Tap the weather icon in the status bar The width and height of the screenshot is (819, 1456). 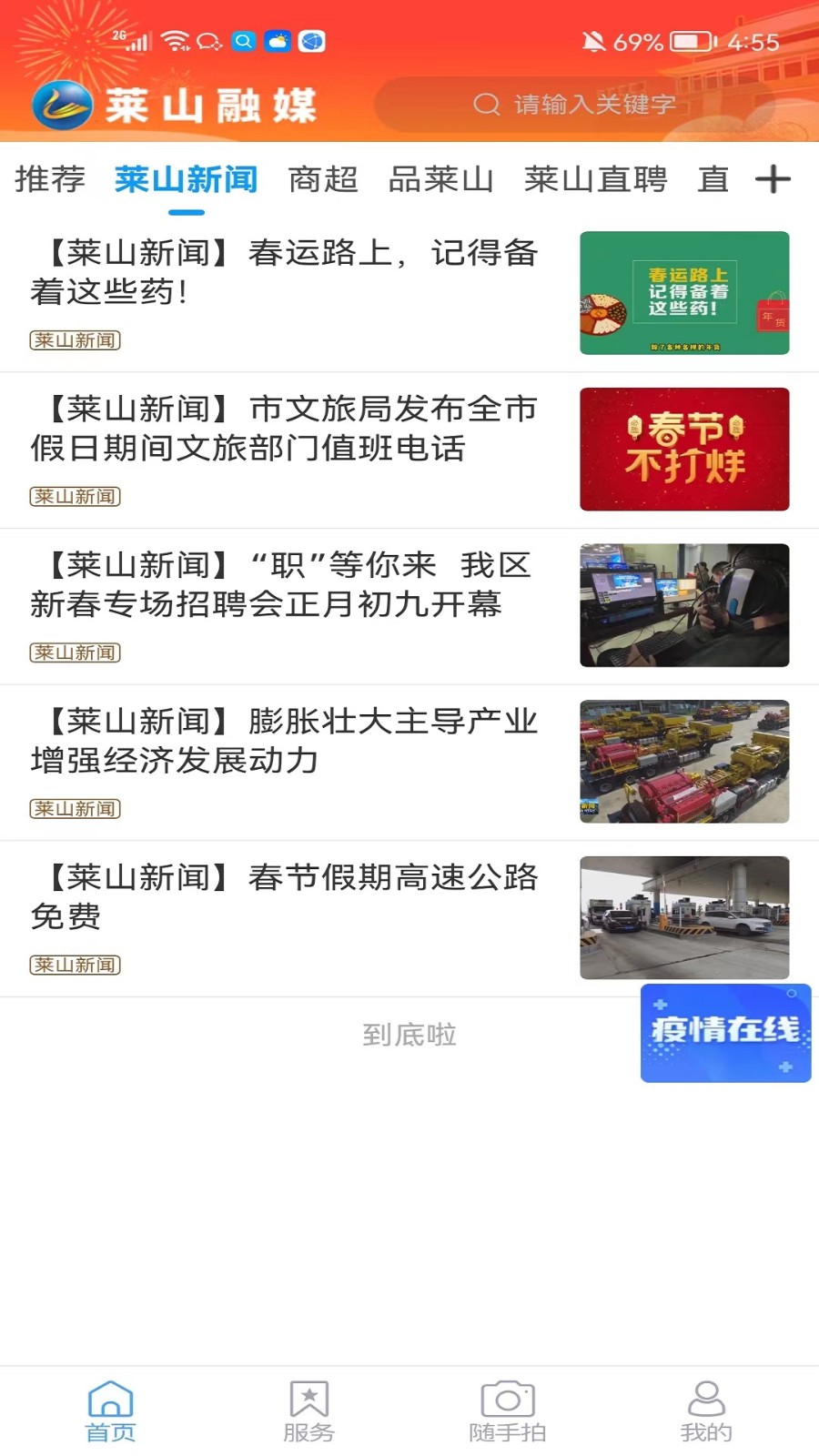tap(278, 40)
